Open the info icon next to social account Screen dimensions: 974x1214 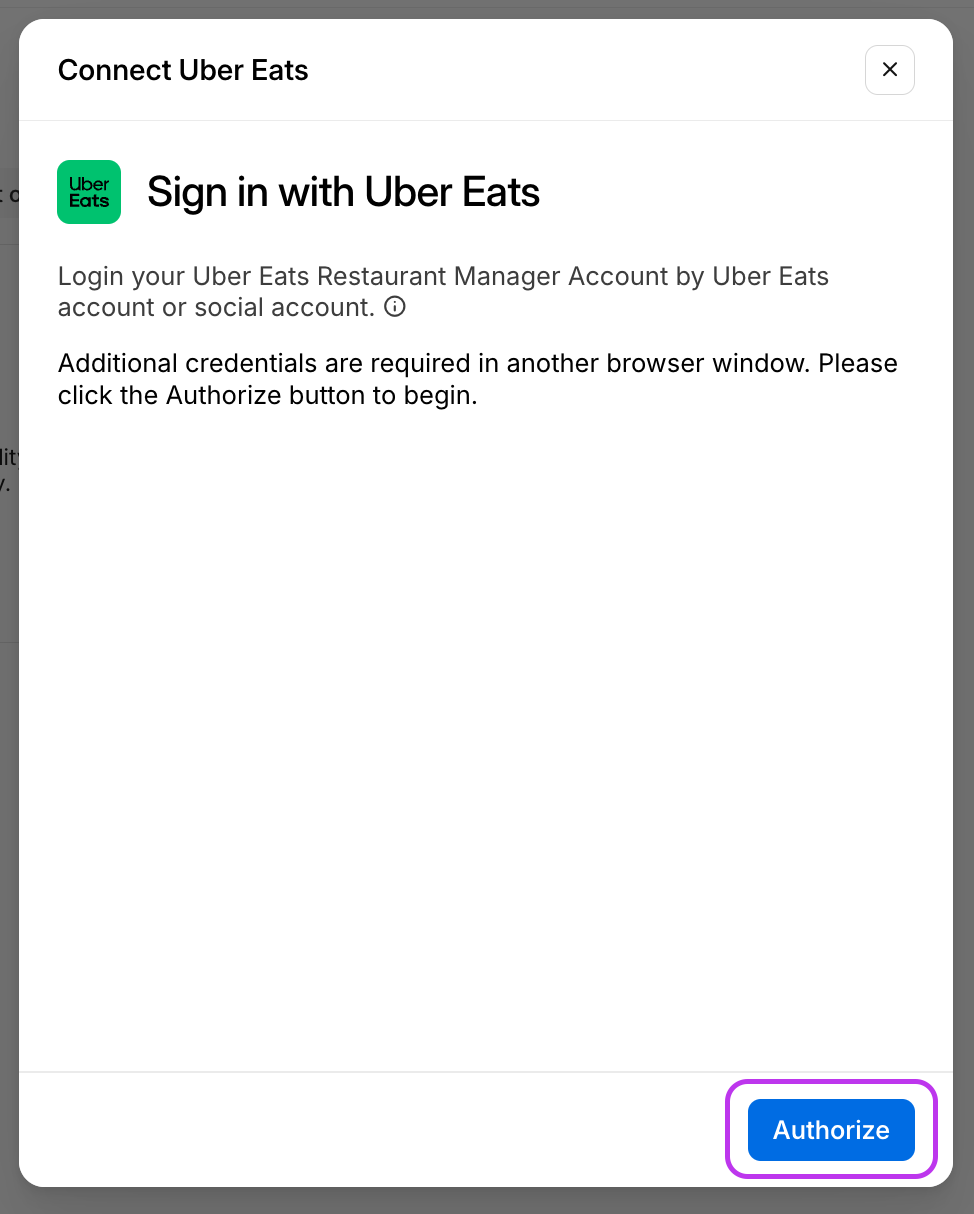click(x=395, y=307)
